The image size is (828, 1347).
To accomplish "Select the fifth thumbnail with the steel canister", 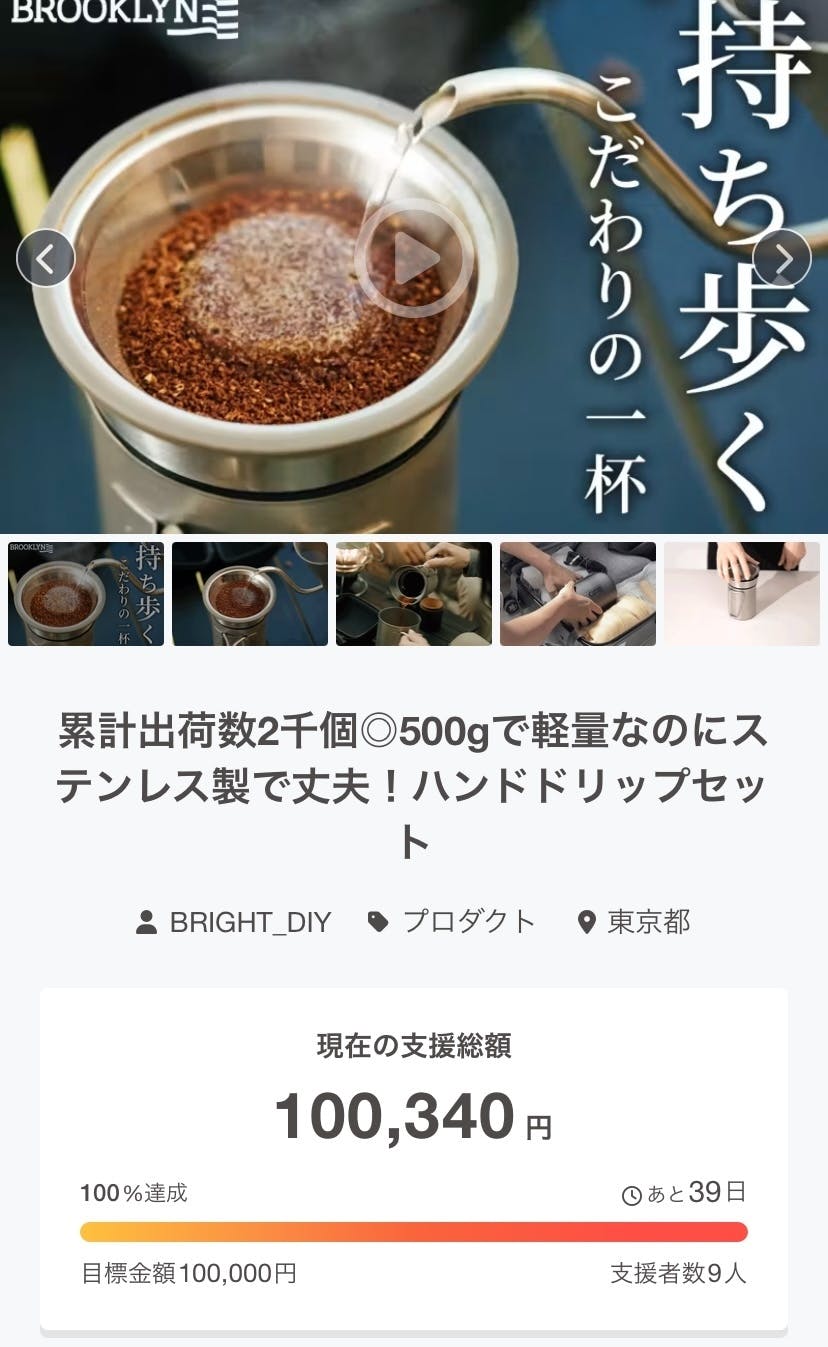I will coord(742,594).
